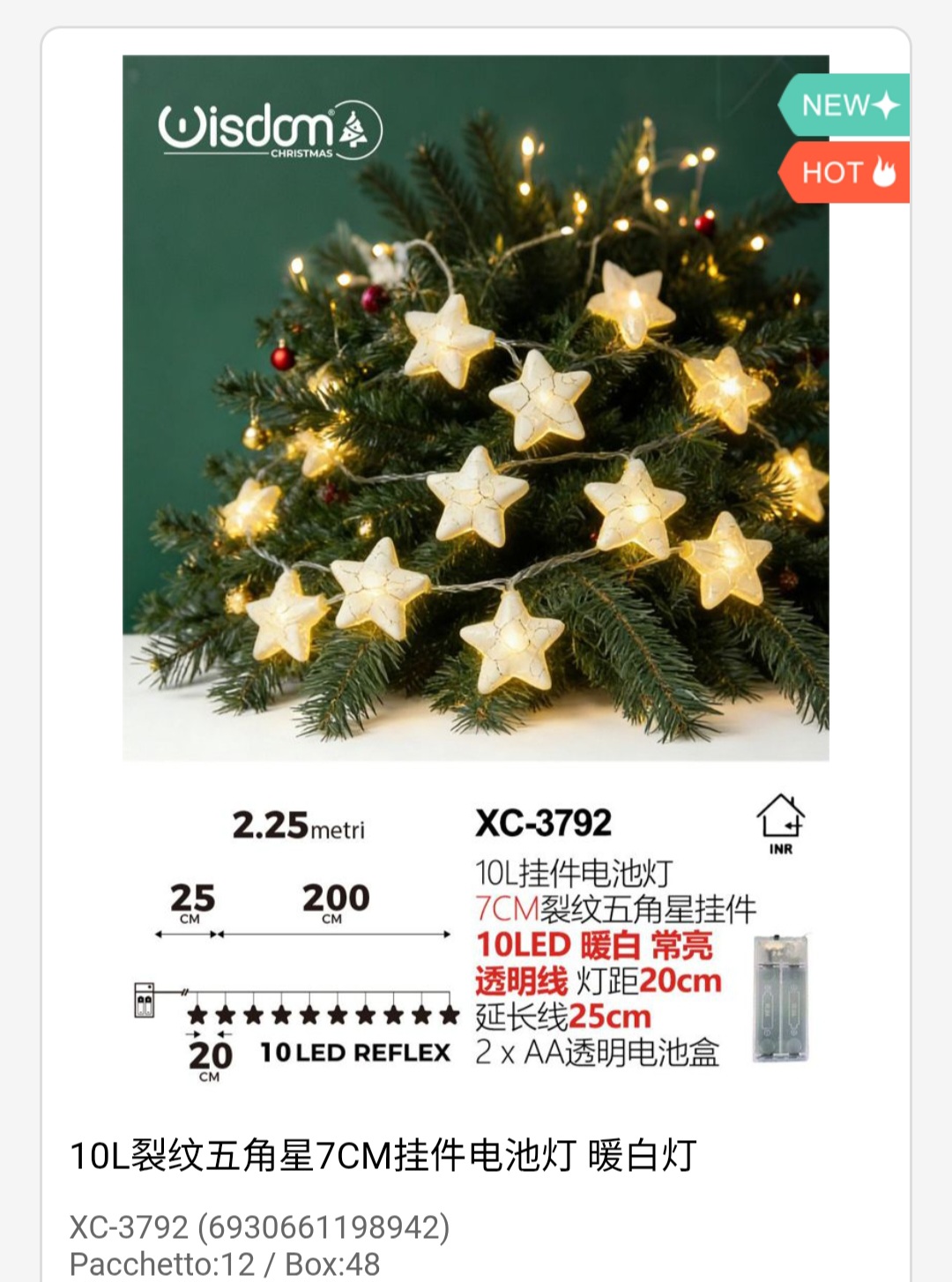Open the XC-3792 star lights product card
Screen dimensions: 952x1282
[x=475, y=407]
